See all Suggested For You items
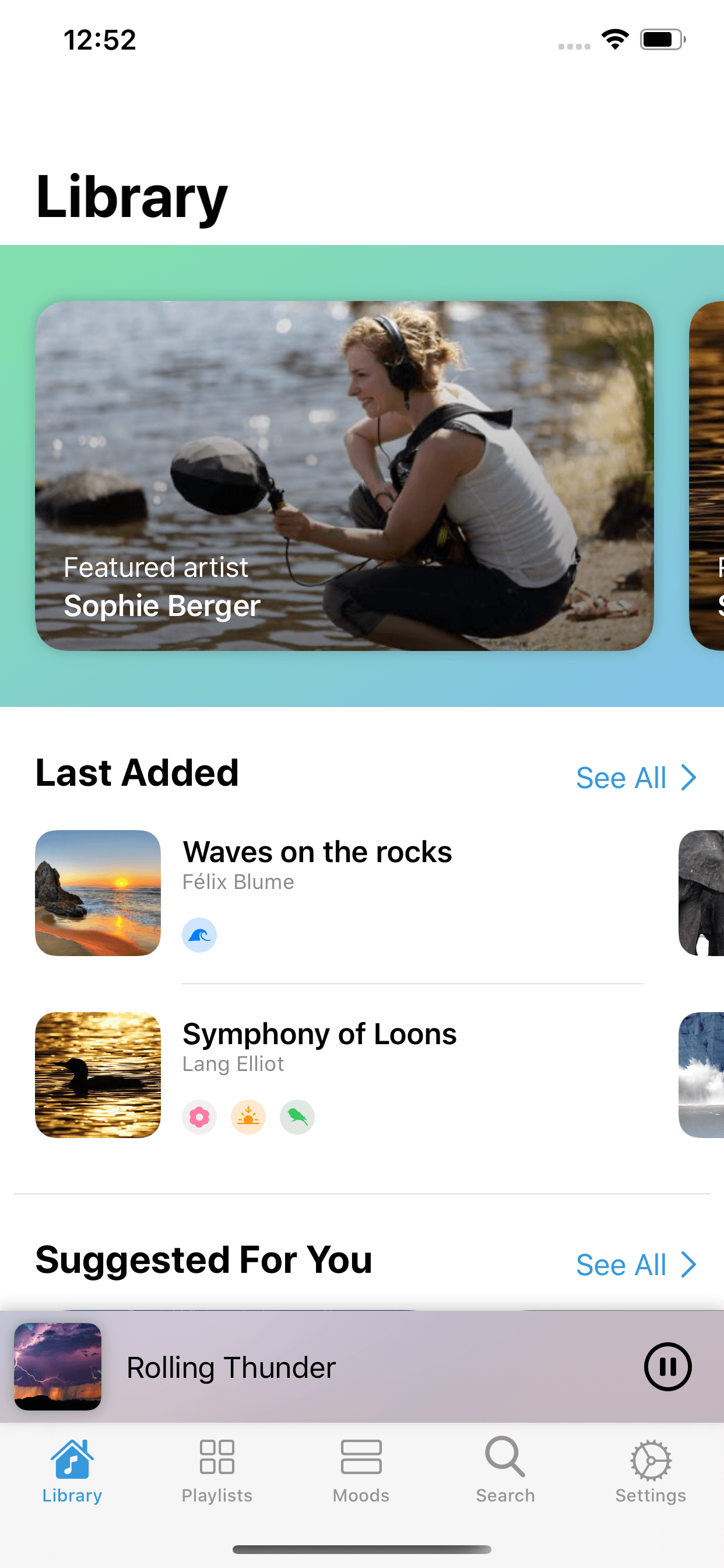This screenshot has width=724, height=1568. (635, 1264)
